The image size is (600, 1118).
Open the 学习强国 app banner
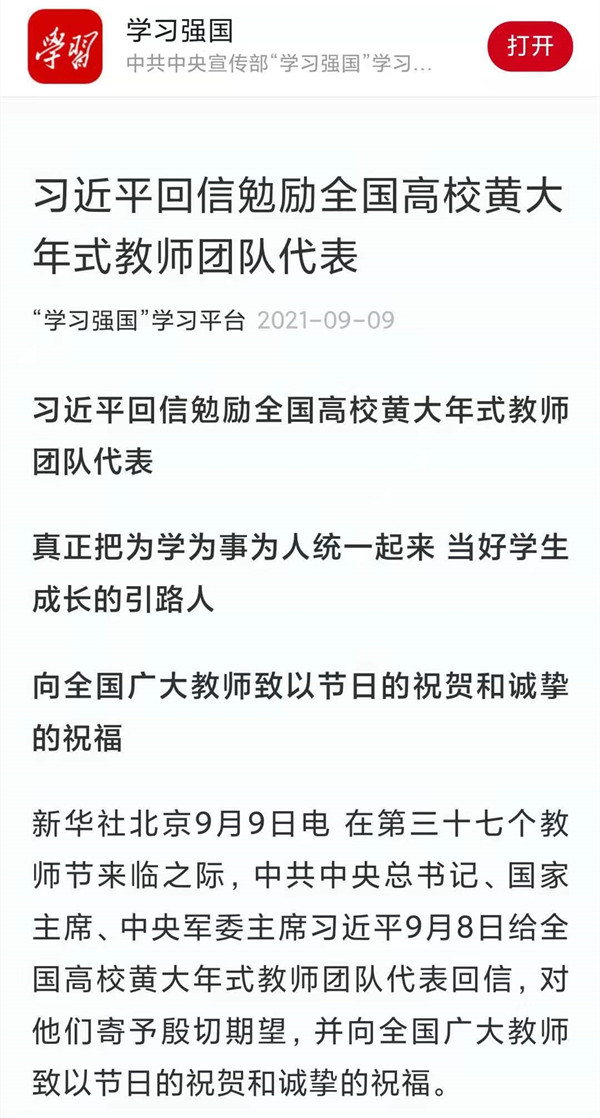(x=280, y=47)
